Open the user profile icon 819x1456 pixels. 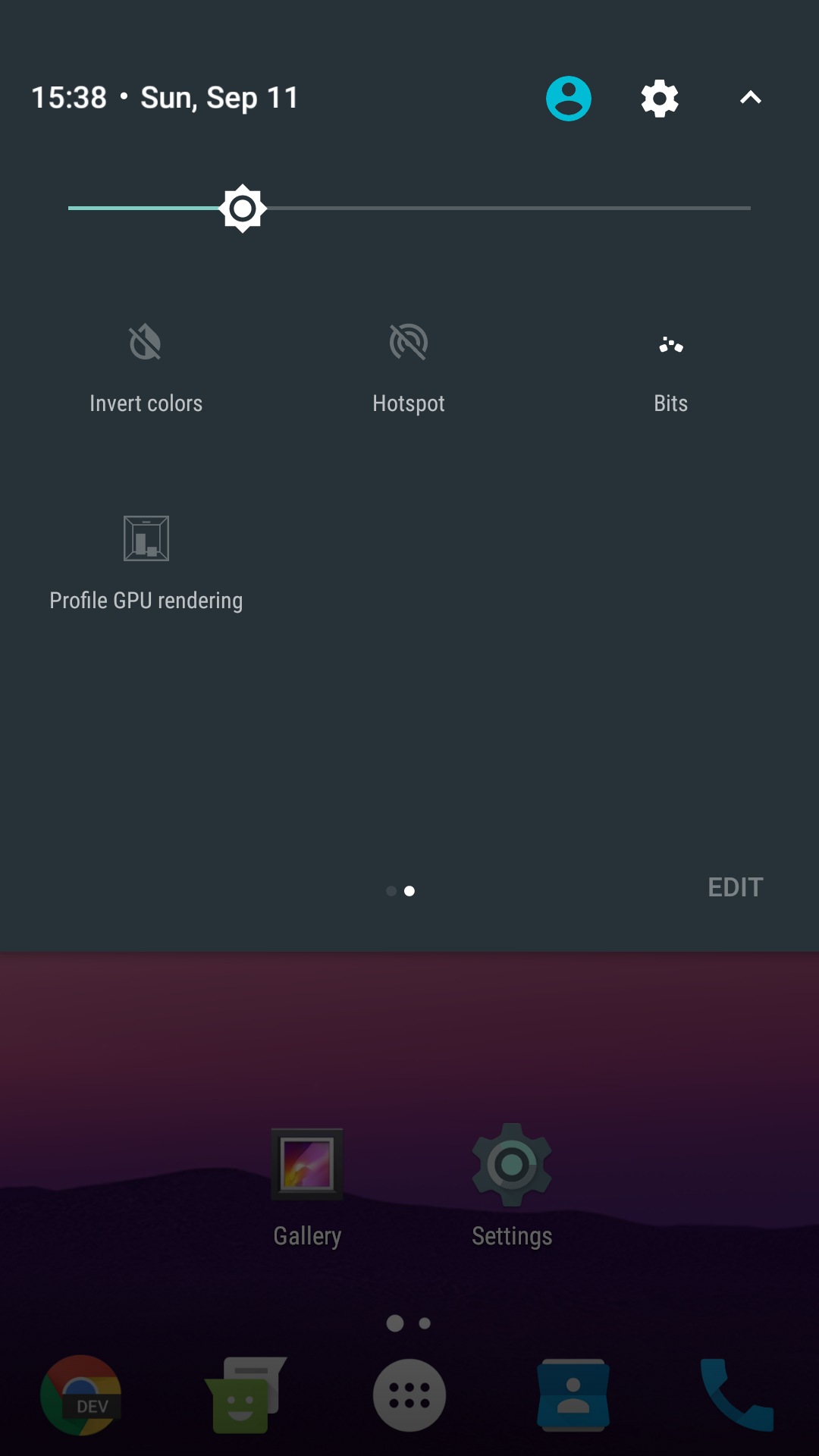click(x=569, y=99)
